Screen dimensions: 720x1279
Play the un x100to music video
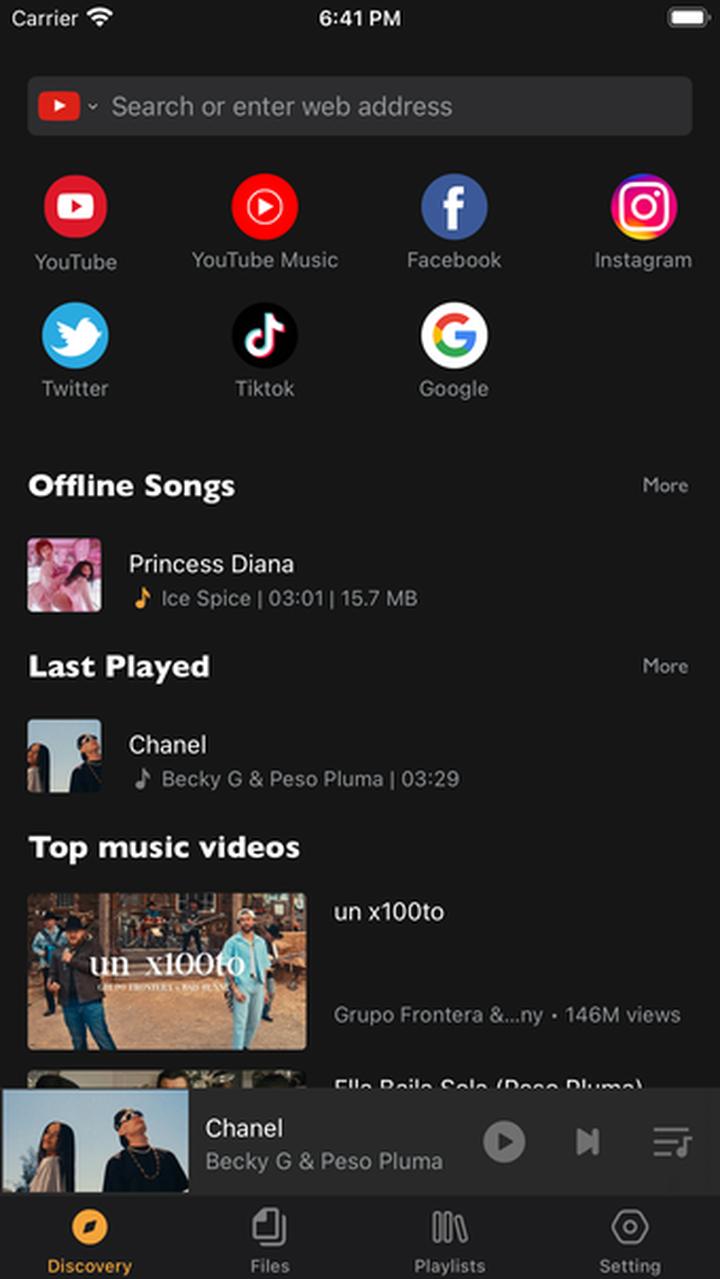coord(167,969)
